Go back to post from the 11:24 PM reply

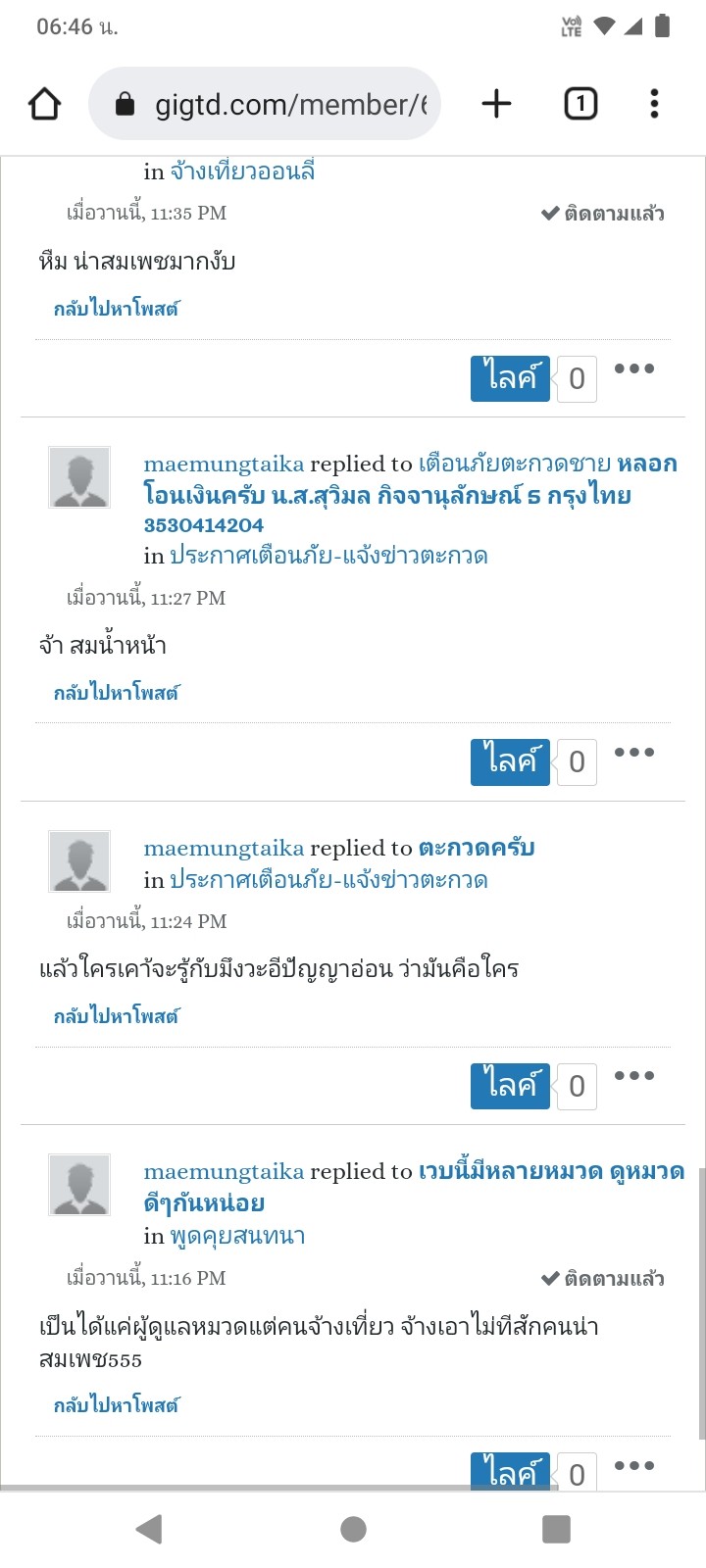coord(116,1016)
